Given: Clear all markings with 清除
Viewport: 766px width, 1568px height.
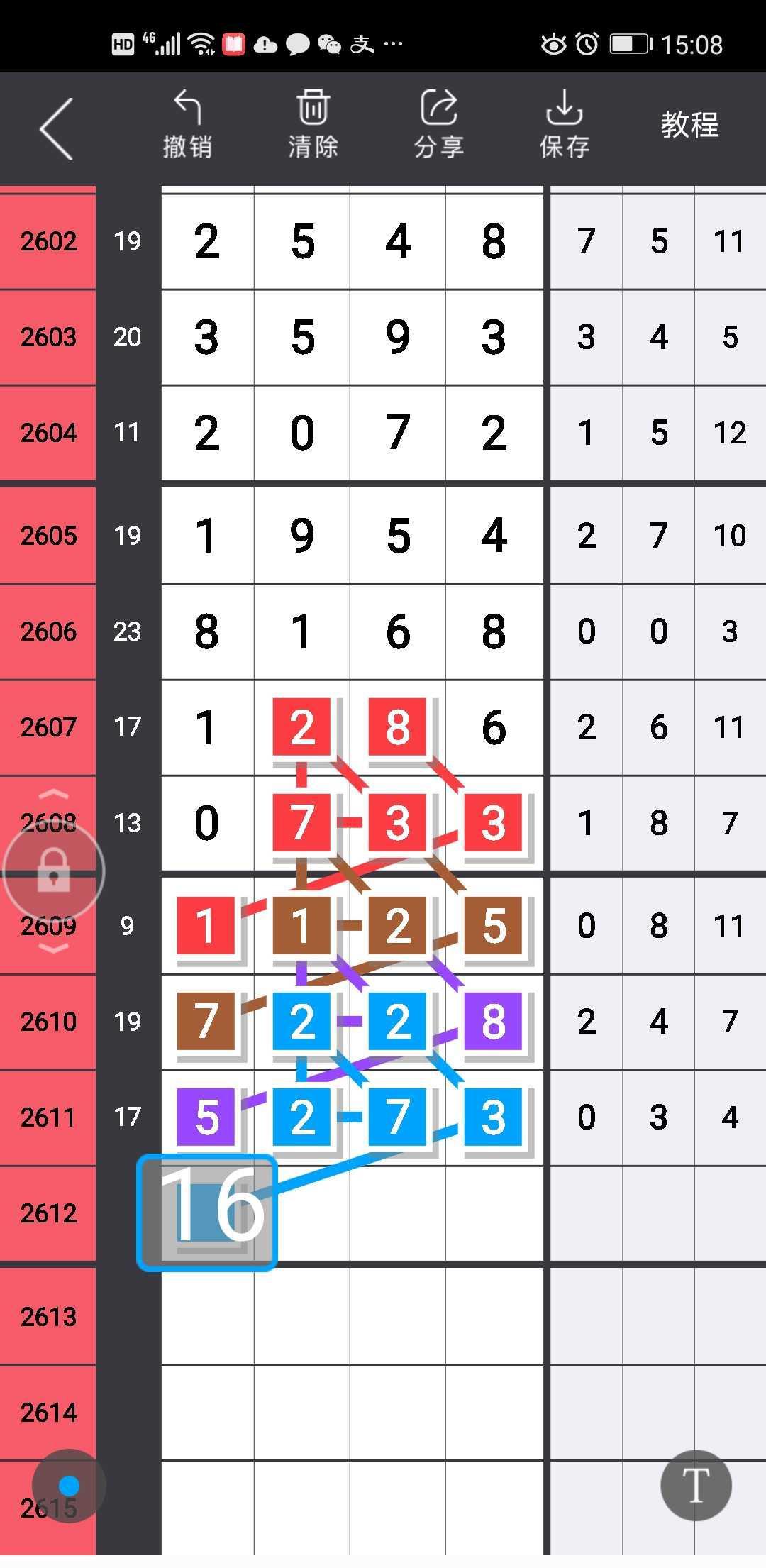Looking at the screenshot, I should pyautogui.click(x=313, y=125).
